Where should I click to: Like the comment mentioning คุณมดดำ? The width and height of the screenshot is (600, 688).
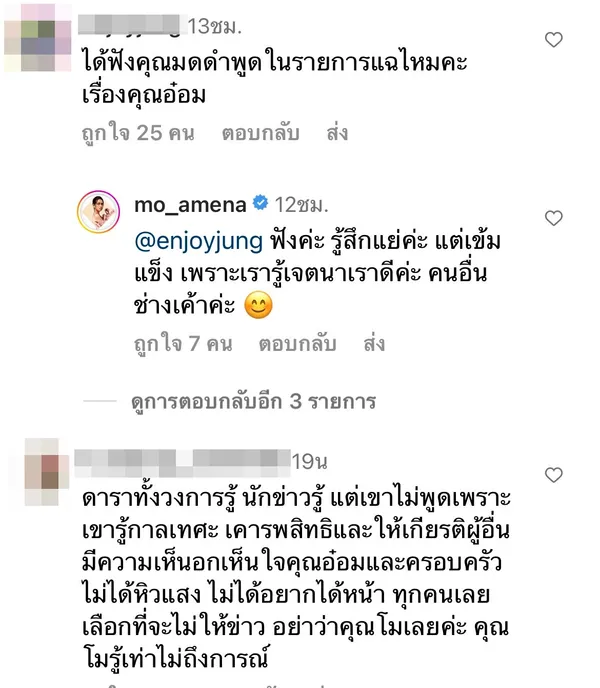click(x=553, y=40)
